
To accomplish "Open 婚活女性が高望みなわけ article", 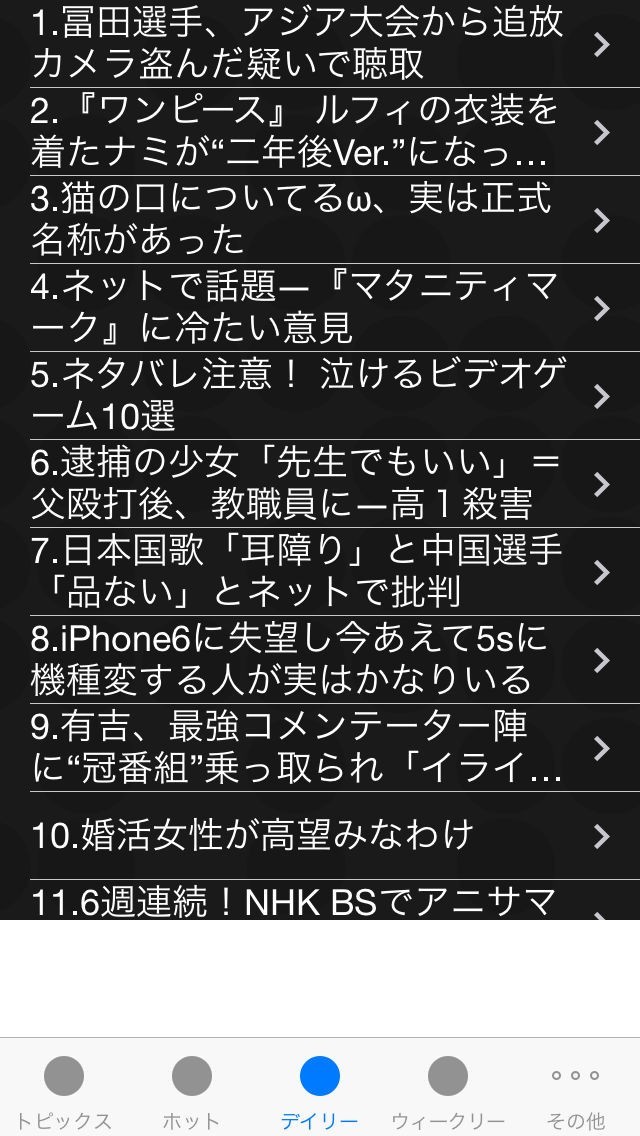I will [x=320, y=836].
